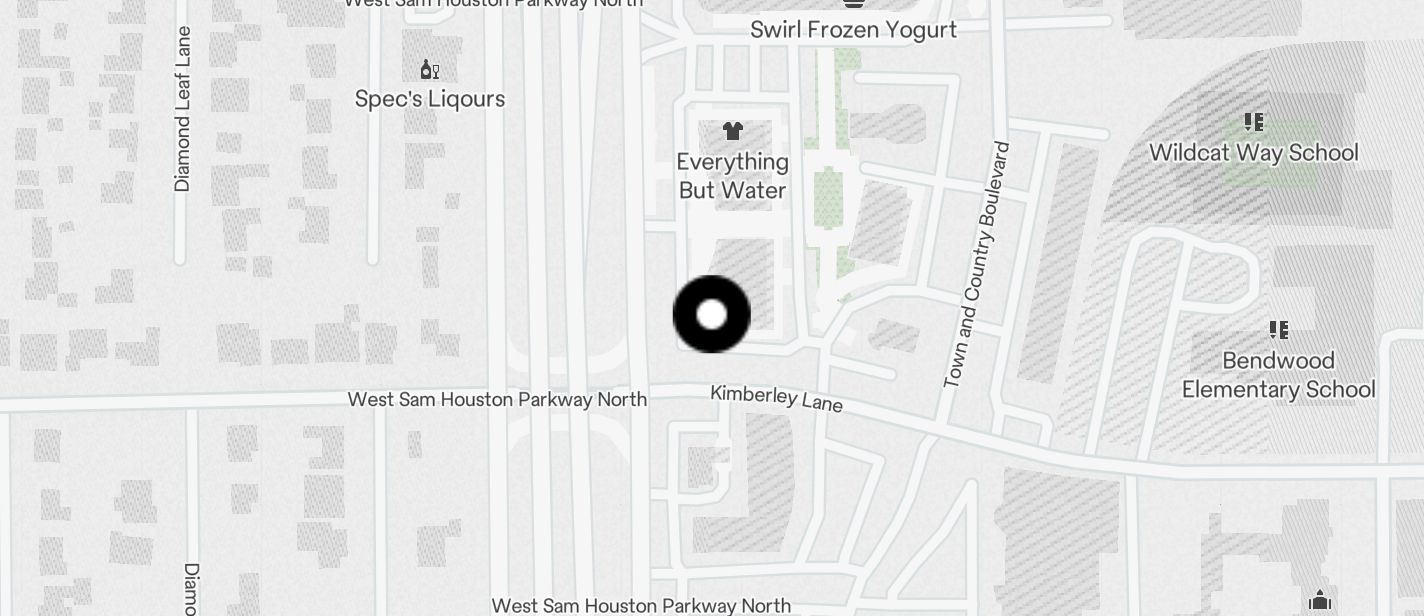
Task: Tap the black location pin marker
Action: click(x=711, y=314)
